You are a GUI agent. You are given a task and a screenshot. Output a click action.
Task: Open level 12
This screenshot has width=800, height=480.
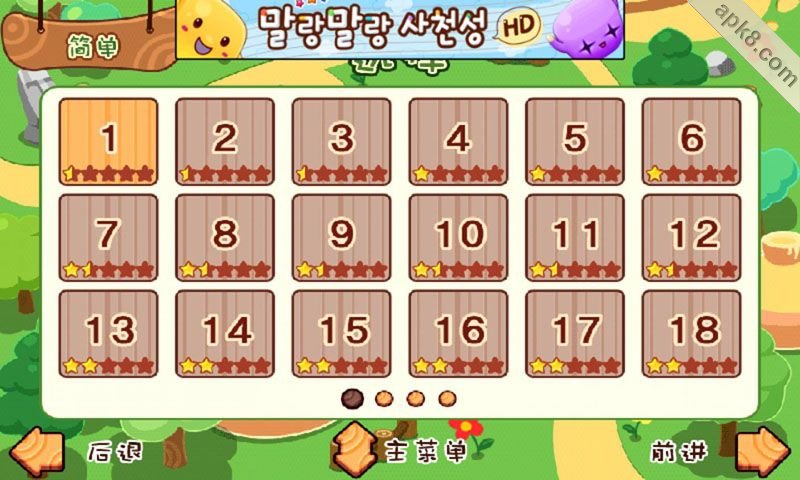point(691,237)
